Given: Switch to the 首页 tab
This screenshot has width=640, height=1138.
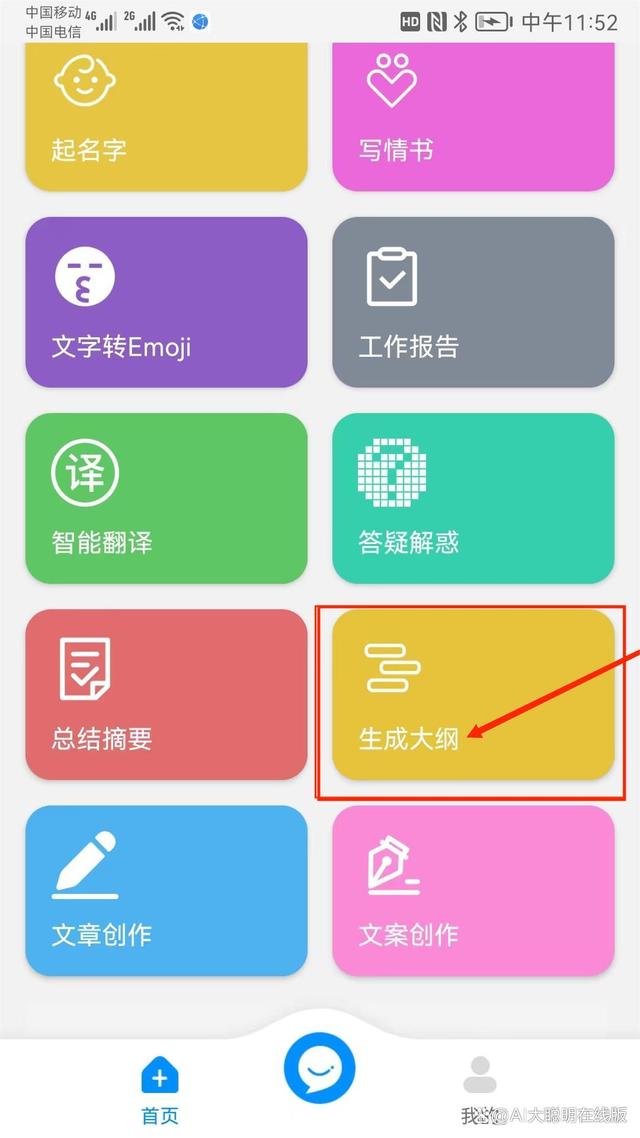Looking at the screenshot, I should [160, 1089].
